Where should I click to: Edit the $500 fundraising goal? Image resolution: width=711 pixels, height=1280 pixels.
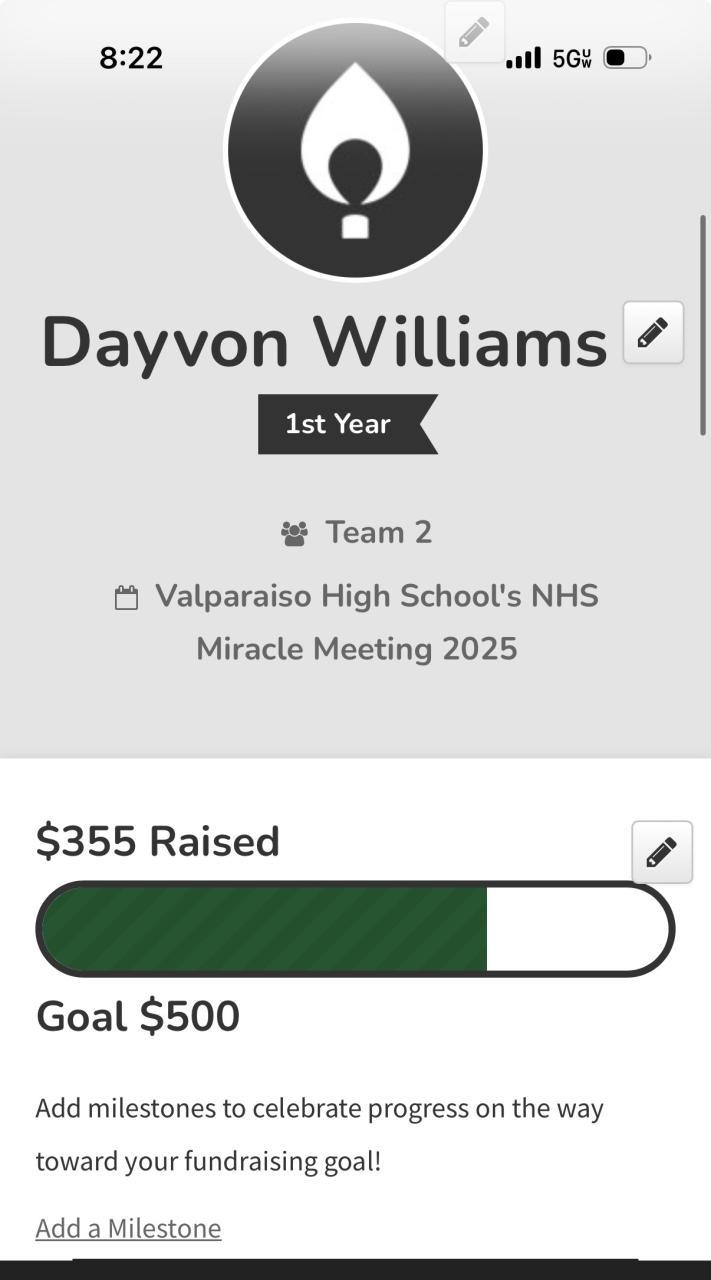click(661, 852)
